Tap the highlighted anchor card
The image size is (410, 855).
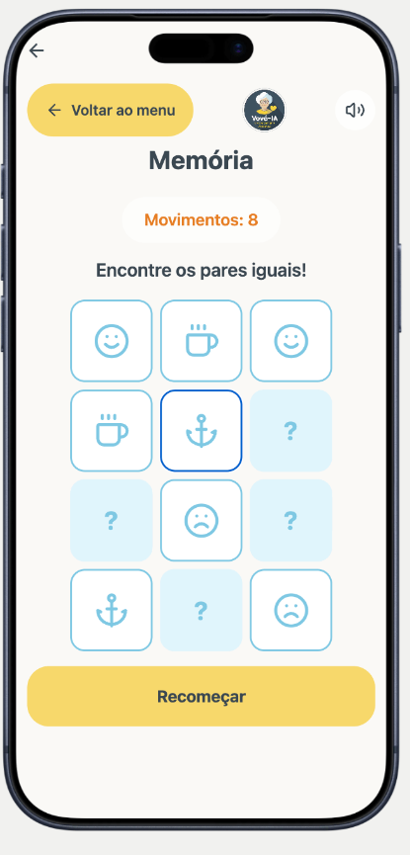201,431
